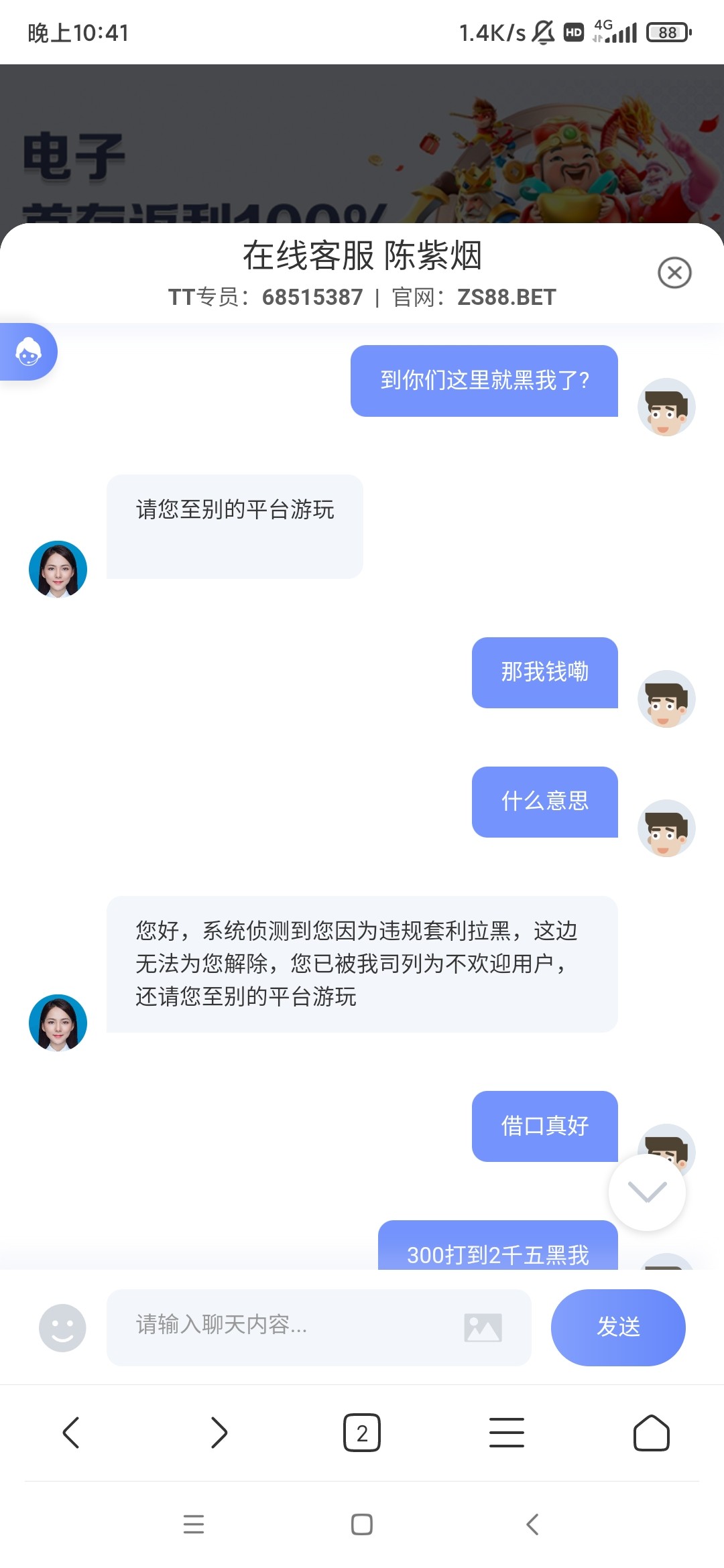Screen dimensions: 724x1568
Task: Open the browser menu
Action: coord(507,1433)
